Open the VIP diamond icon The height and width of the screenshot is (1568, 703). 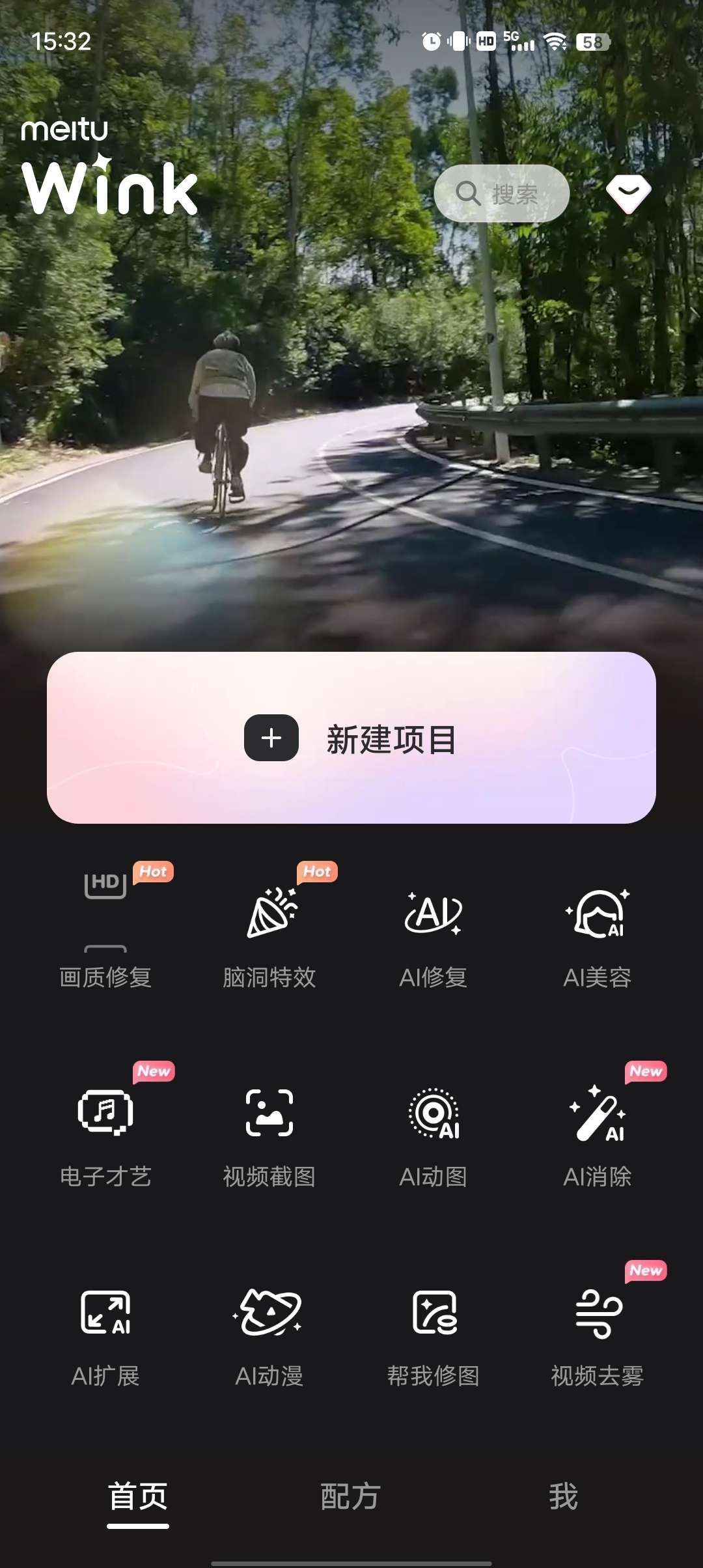628,193
